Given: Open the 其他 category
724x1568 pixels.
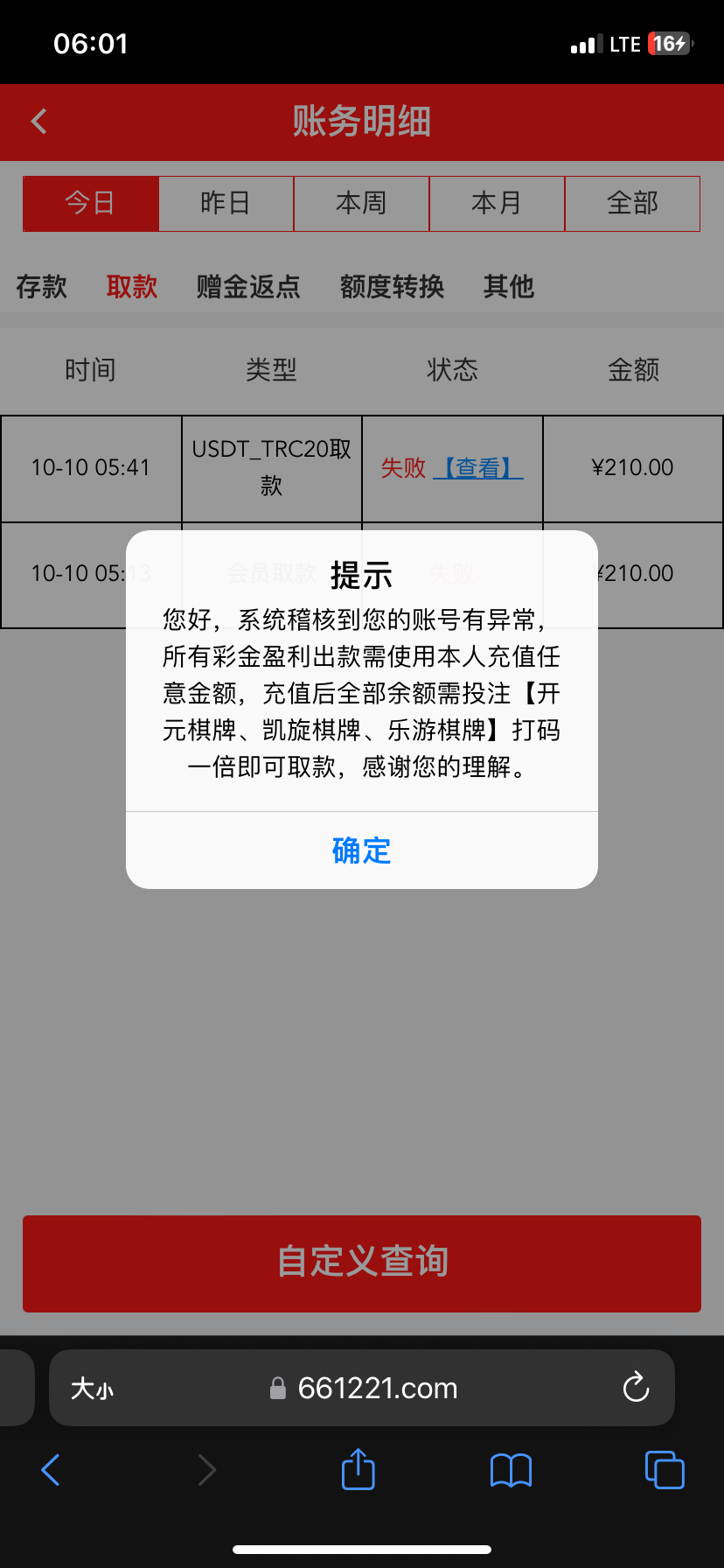Looking at the screenshot, I should point(508,286).
